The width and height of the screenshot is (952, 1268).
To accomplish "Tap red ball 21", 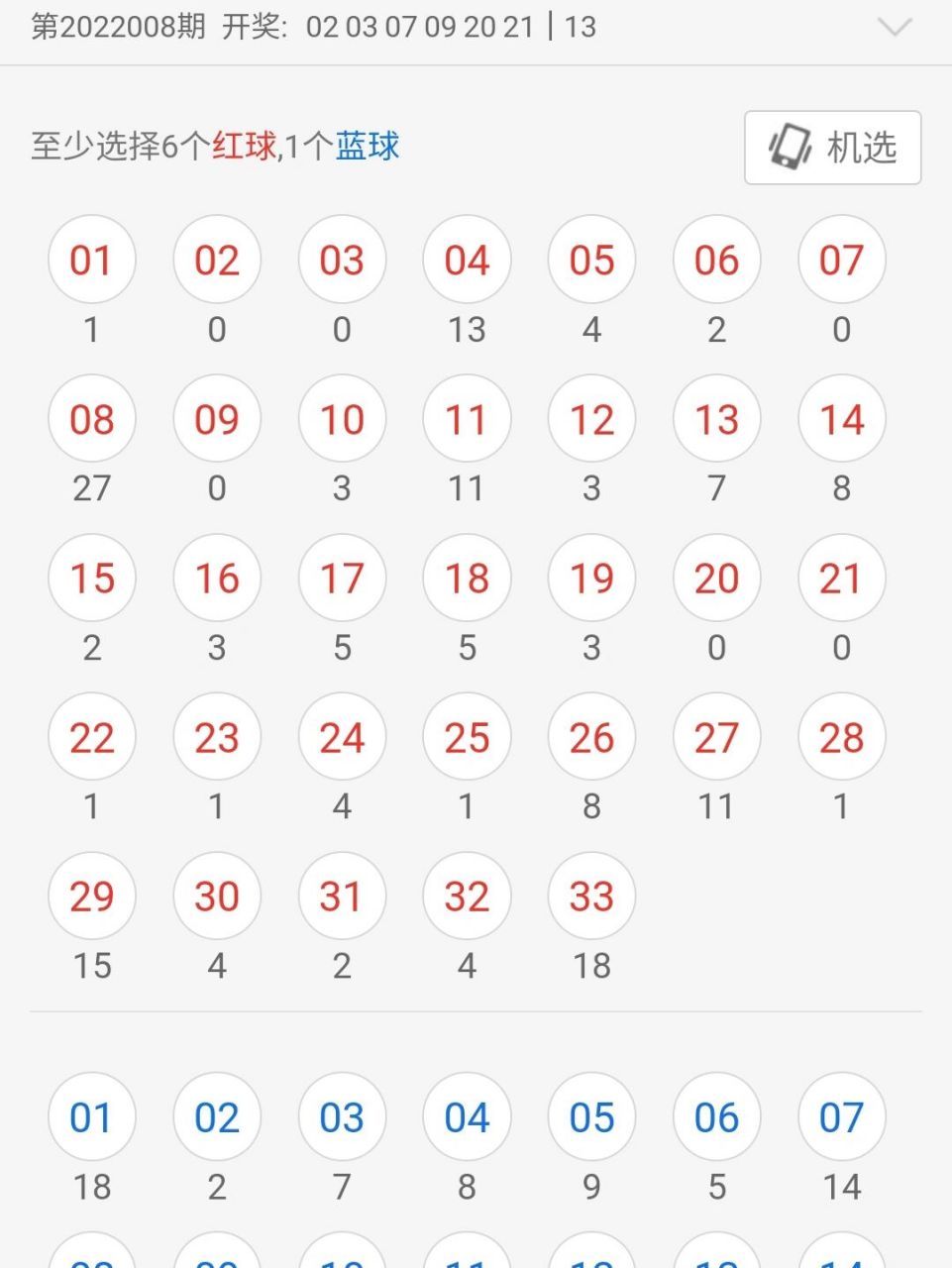I will pos(841,579).
